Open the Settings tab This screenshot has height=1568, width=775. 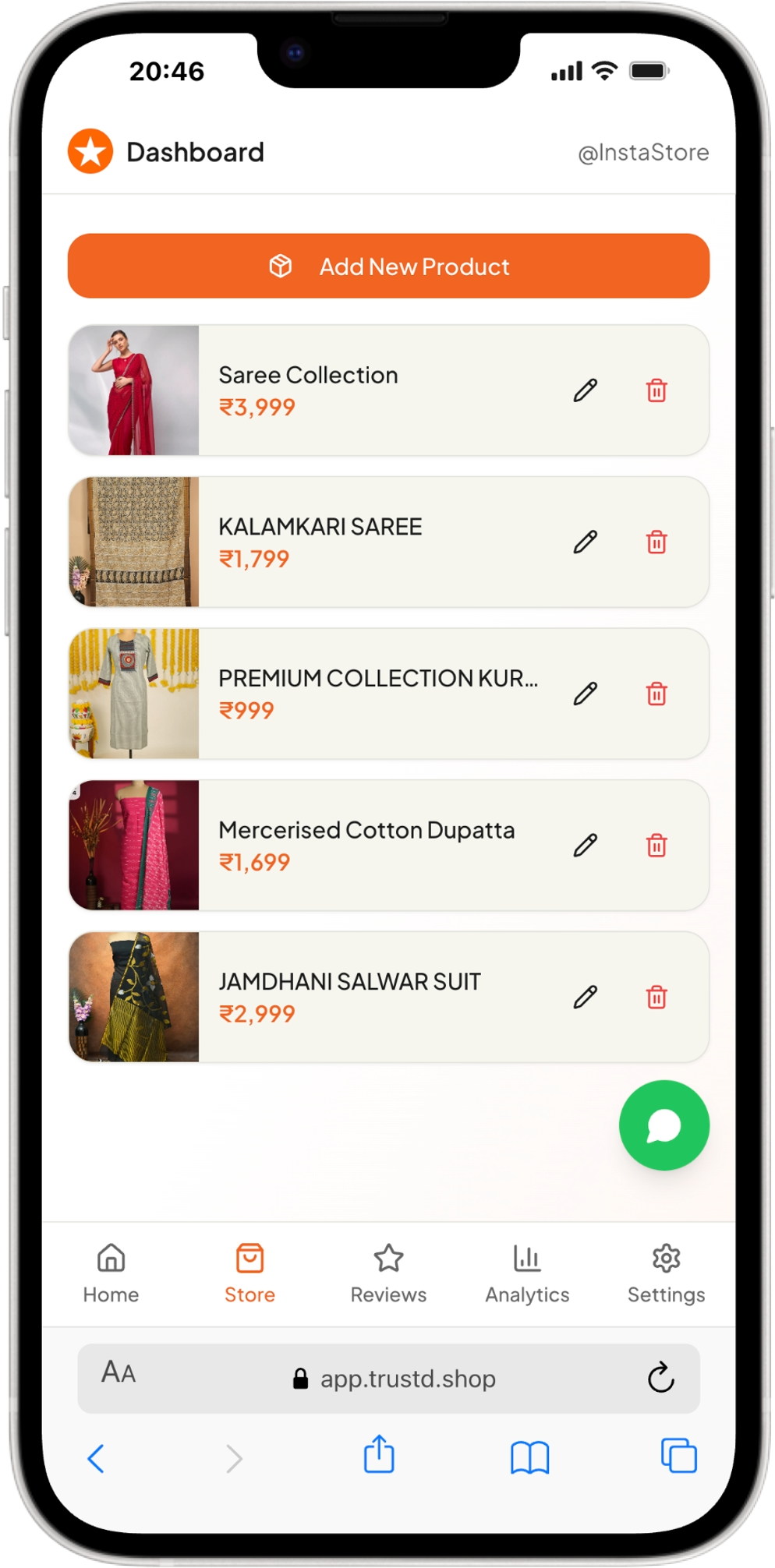click(666, 1273)
